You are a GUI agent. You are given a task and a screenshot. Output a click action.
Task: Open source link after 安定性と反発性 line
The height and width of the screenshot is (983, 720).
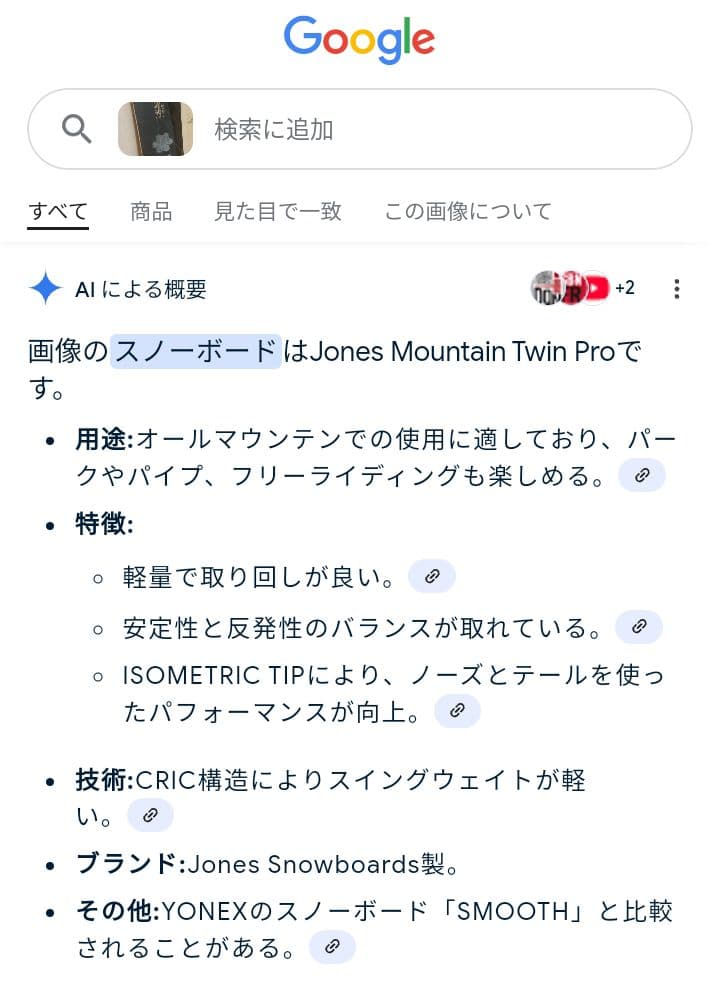click(x=638, y=627)
